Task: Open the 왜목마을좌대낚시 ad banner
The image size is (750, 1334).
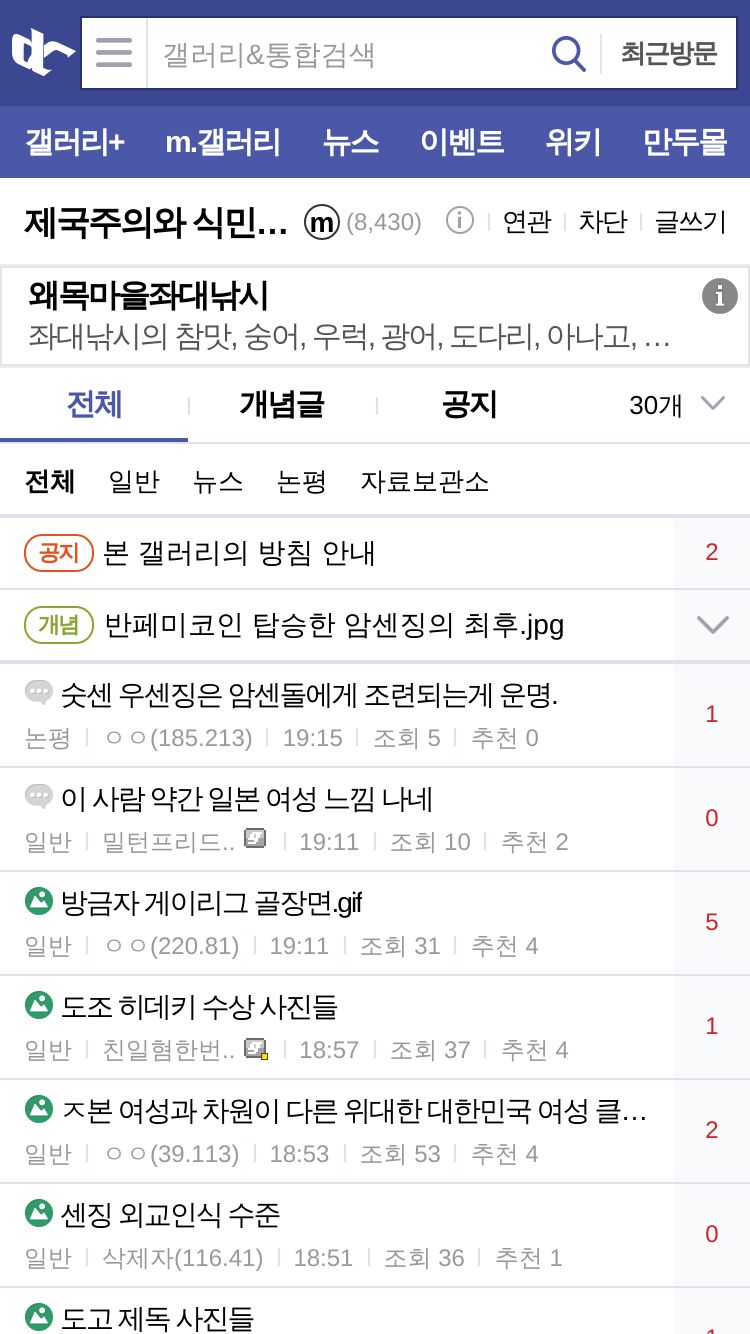Action: coord(374,316)
